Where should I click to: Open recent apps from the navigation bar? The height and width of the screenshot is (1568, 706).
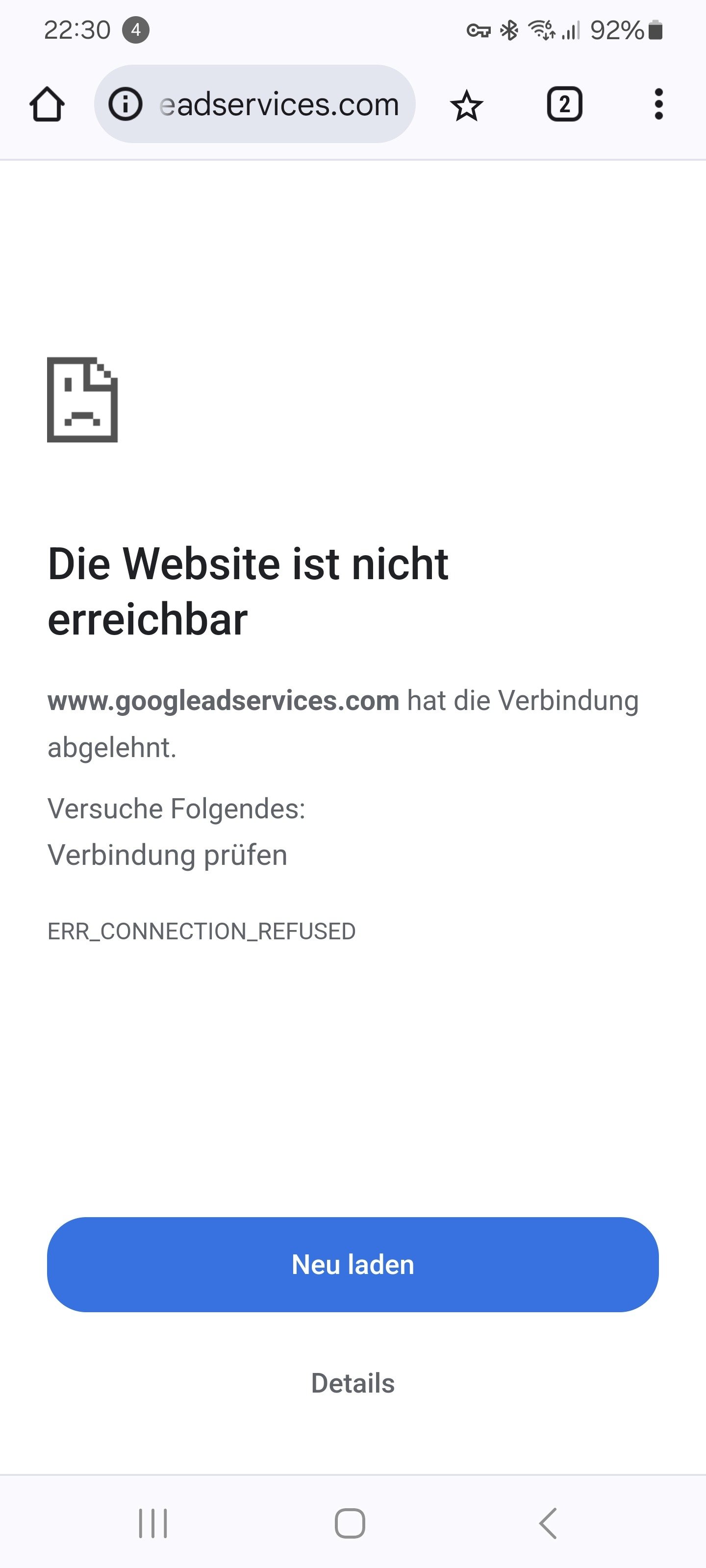click(x=153, y=1523)
